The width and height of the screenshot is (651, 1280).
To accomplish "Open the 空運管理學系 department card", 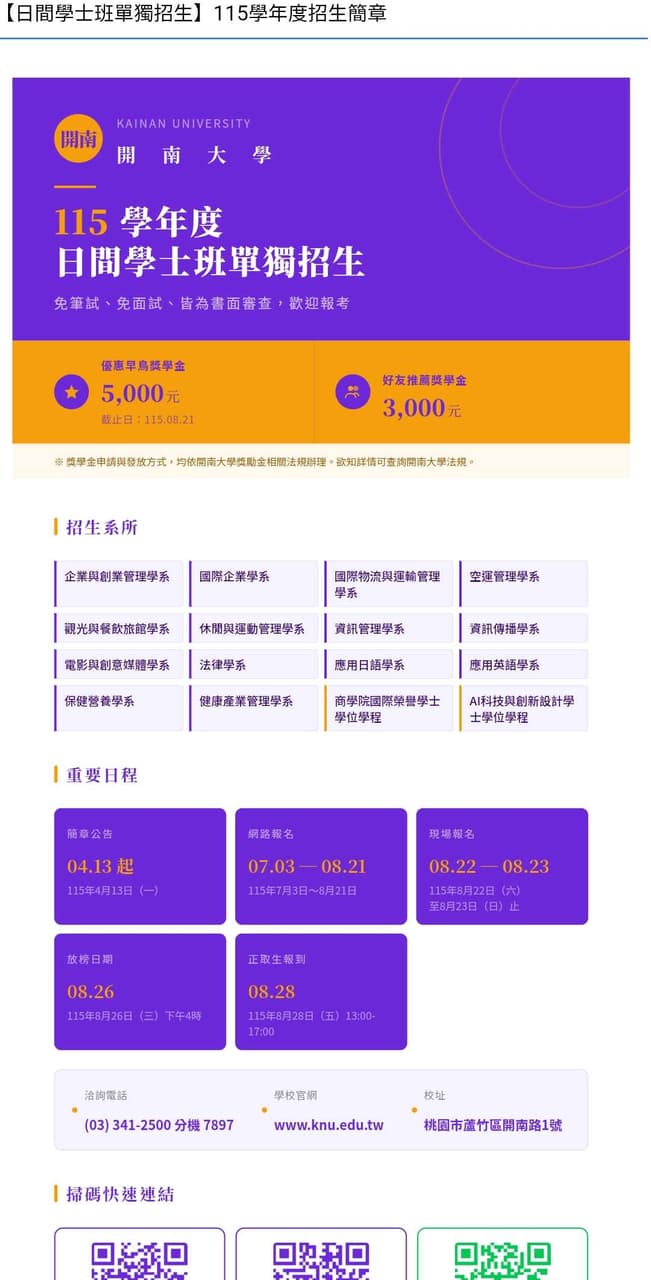I will click(524, 584).
